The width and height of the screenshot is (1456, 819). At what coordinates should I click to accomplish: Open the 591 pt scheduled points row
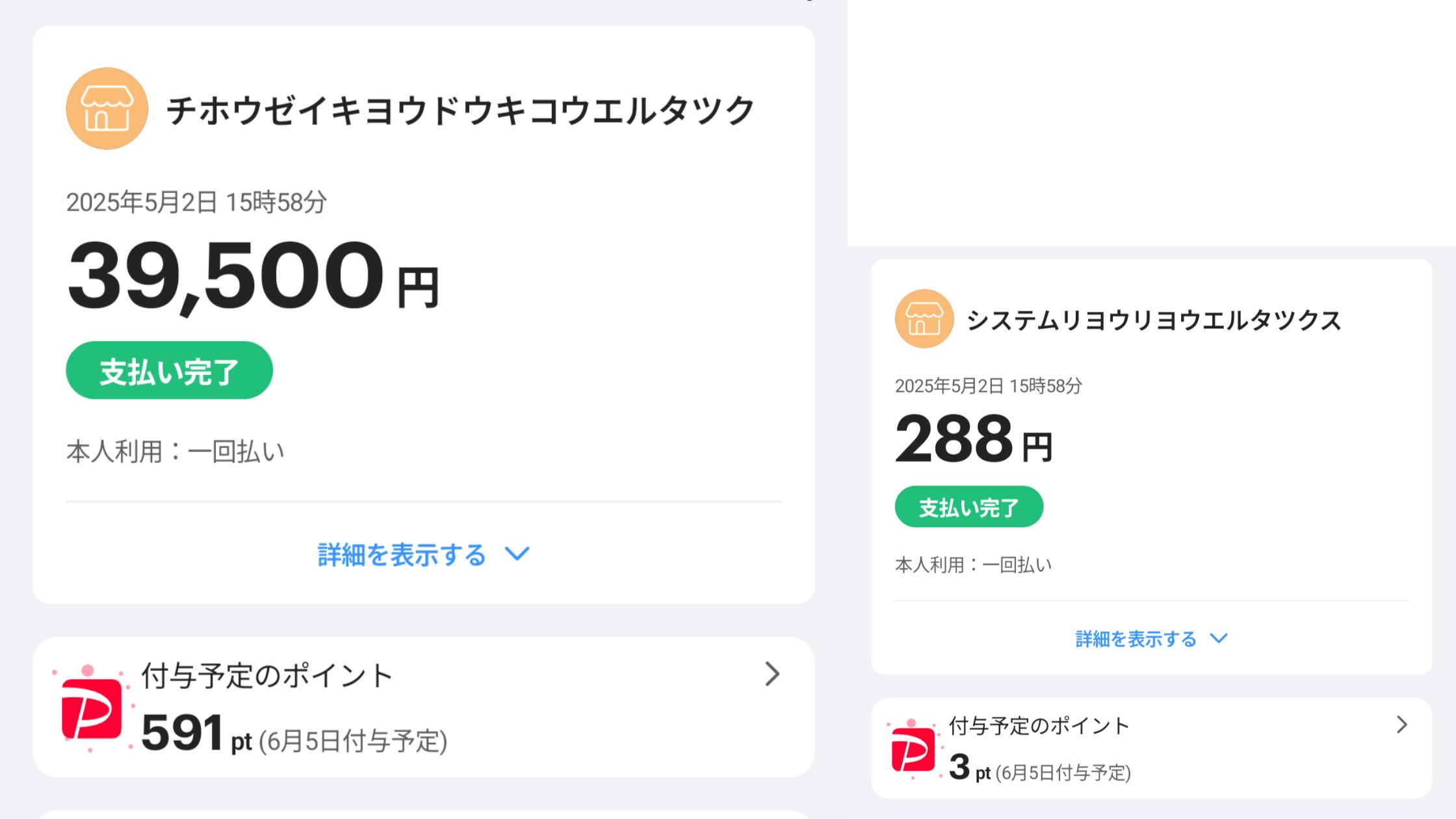(422, 707)
